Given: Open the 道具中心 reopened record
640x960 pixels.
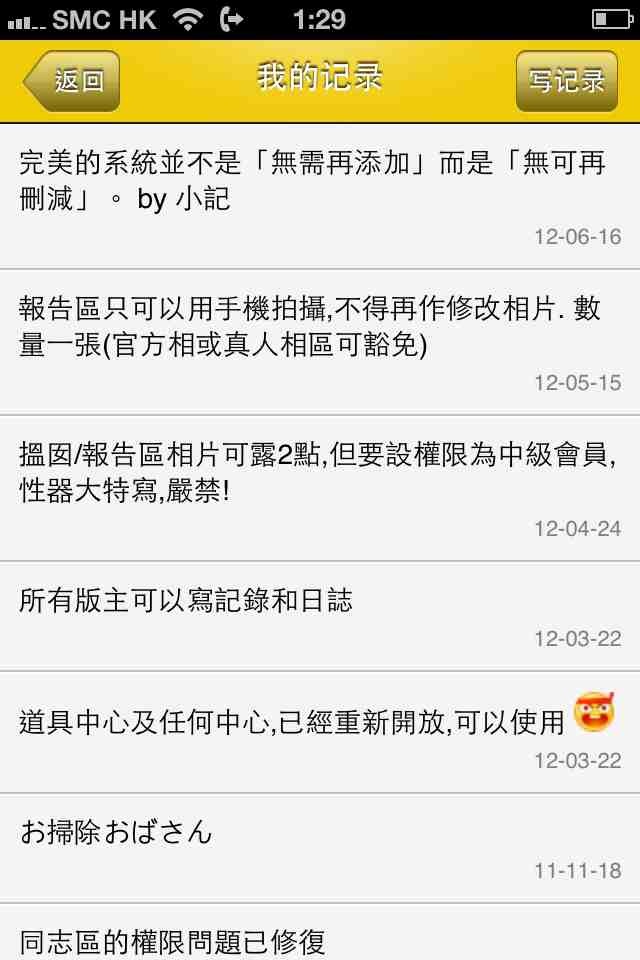Looking at the screenshot, I should click(x=320, y=732).
